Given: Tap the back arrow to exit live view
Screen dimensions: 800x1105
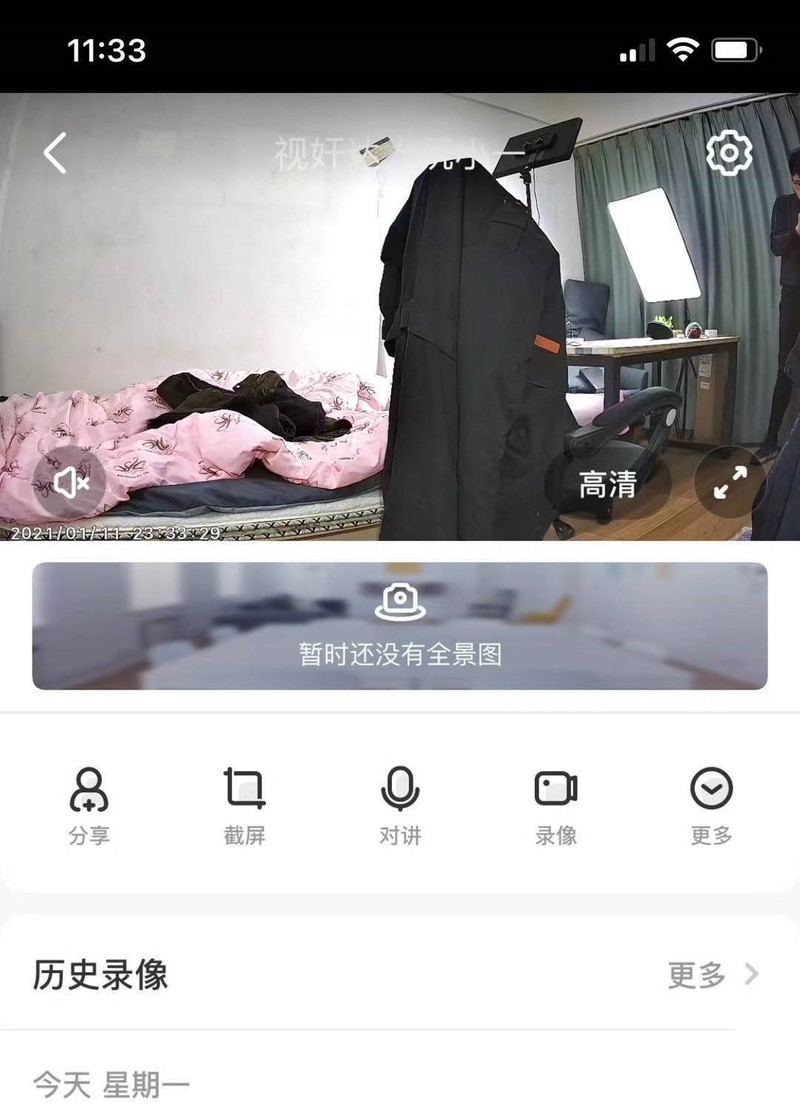Looking at the screenshot, I should click(54, 152).
